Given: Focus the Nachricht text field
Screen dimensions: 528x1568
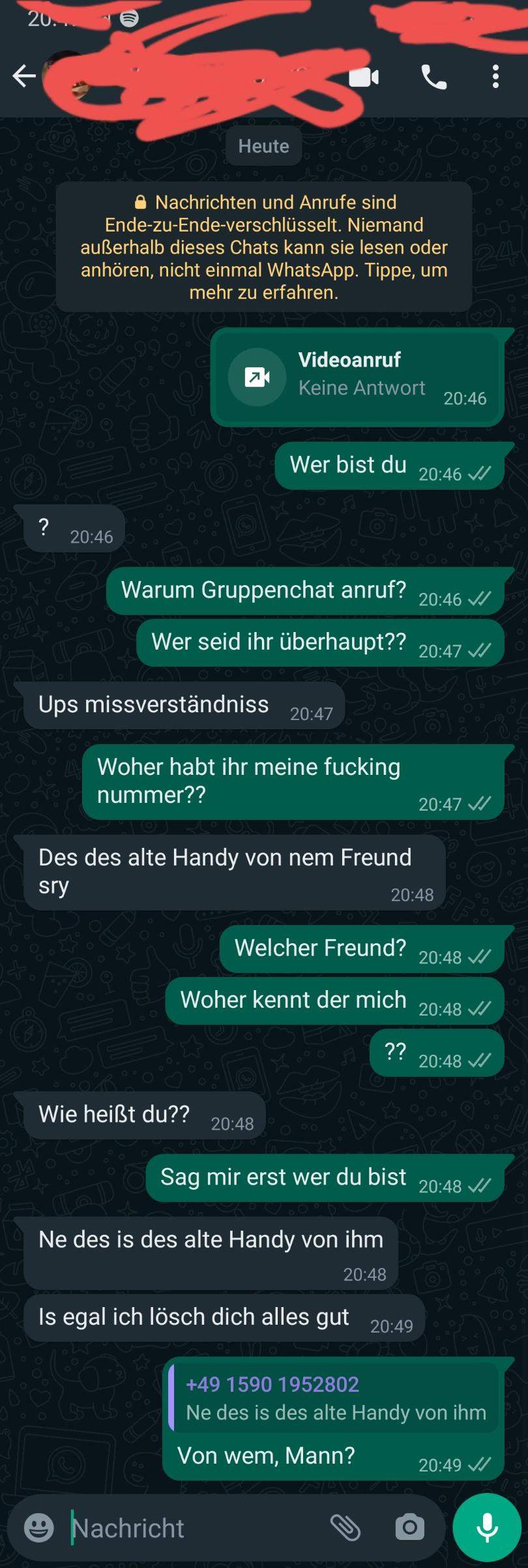Looking at the screenshot, I should [x=196, y=1528].
